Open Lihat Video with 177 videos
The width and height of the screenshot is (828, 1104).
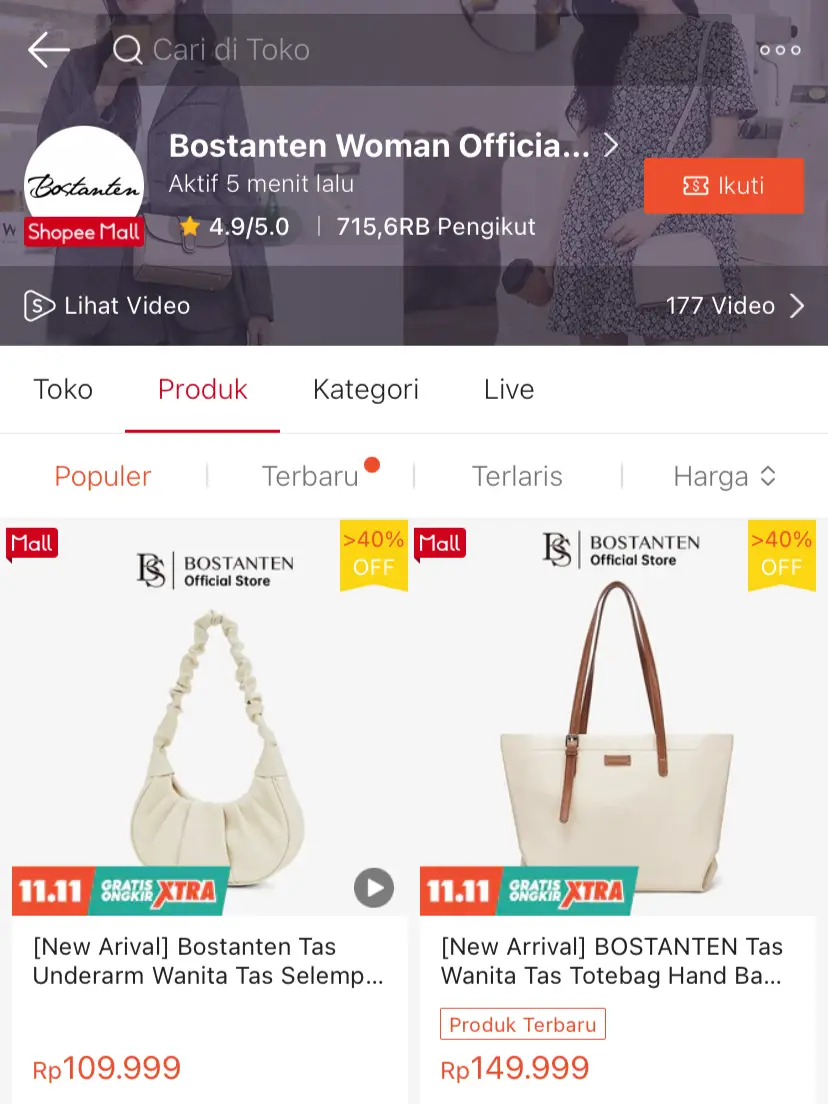[414, 305]
